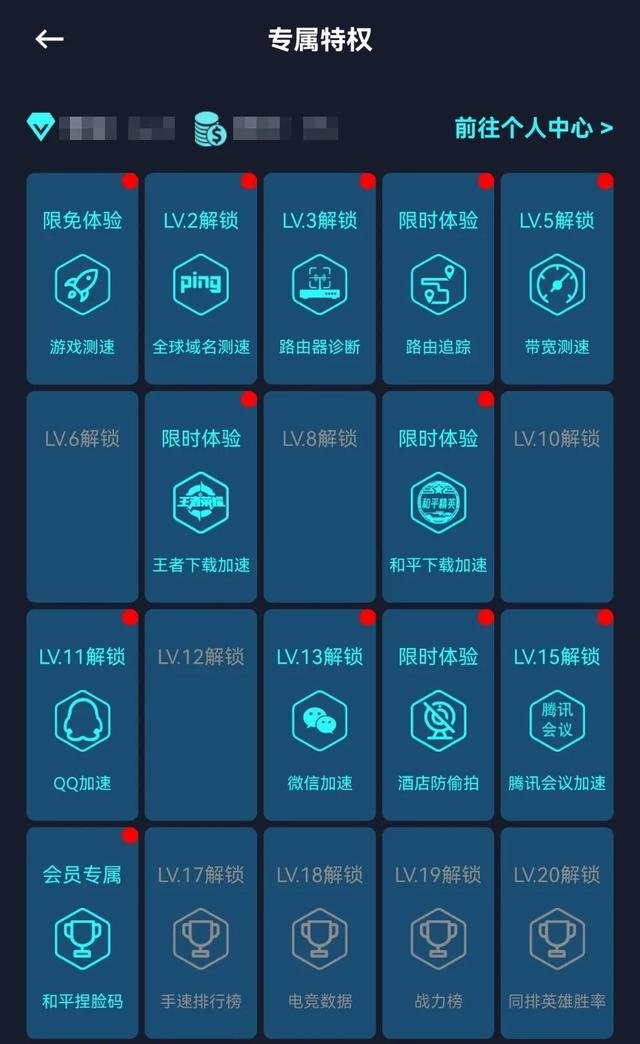The height and width of the screenshot is (1044, 640).
Task: Tap the QQ加速 card
Action: coord(82,716)
